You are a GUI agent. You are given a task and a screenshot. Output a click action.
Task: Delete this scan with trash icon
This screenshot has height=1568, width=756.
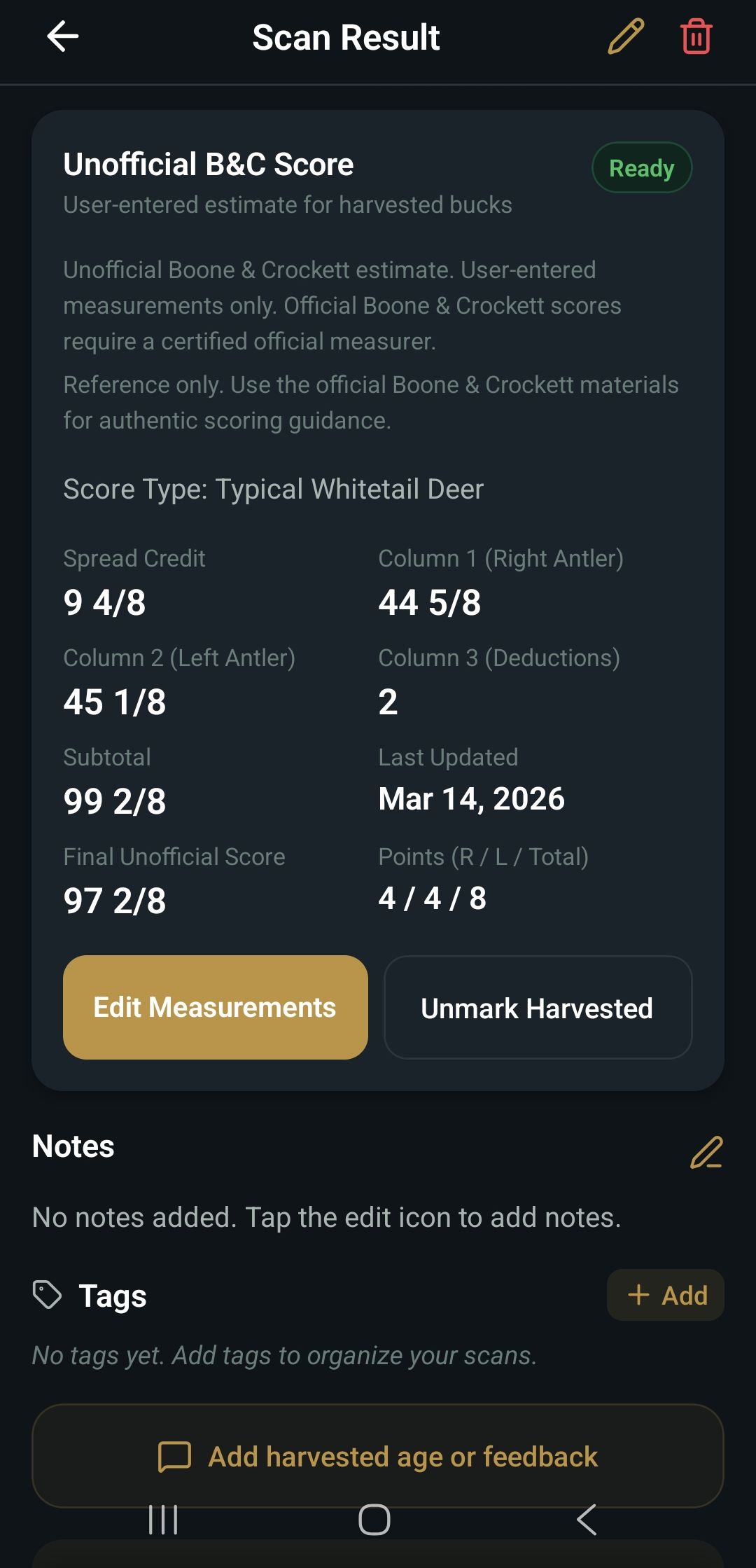tap(696, 37)
